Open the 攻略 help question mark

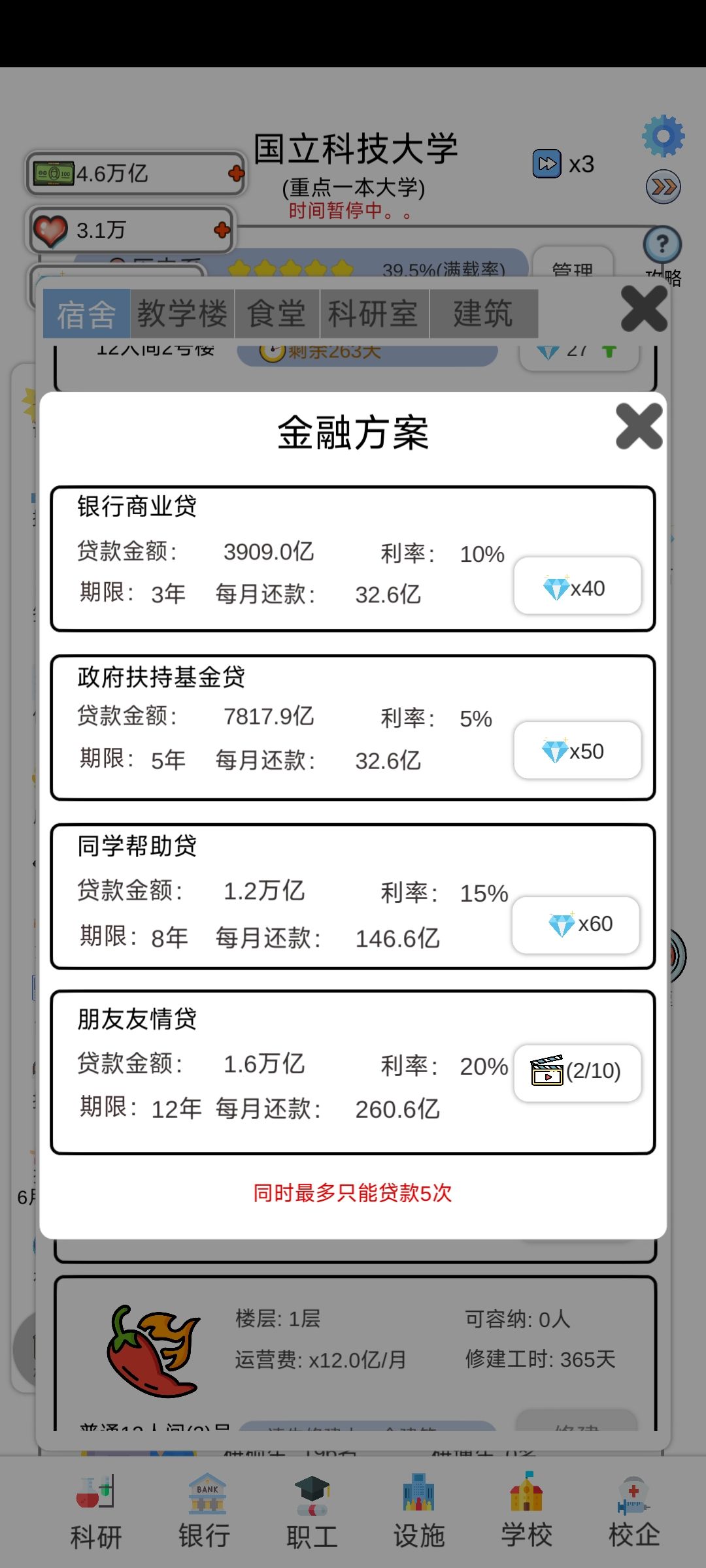(x=662, y=246)
